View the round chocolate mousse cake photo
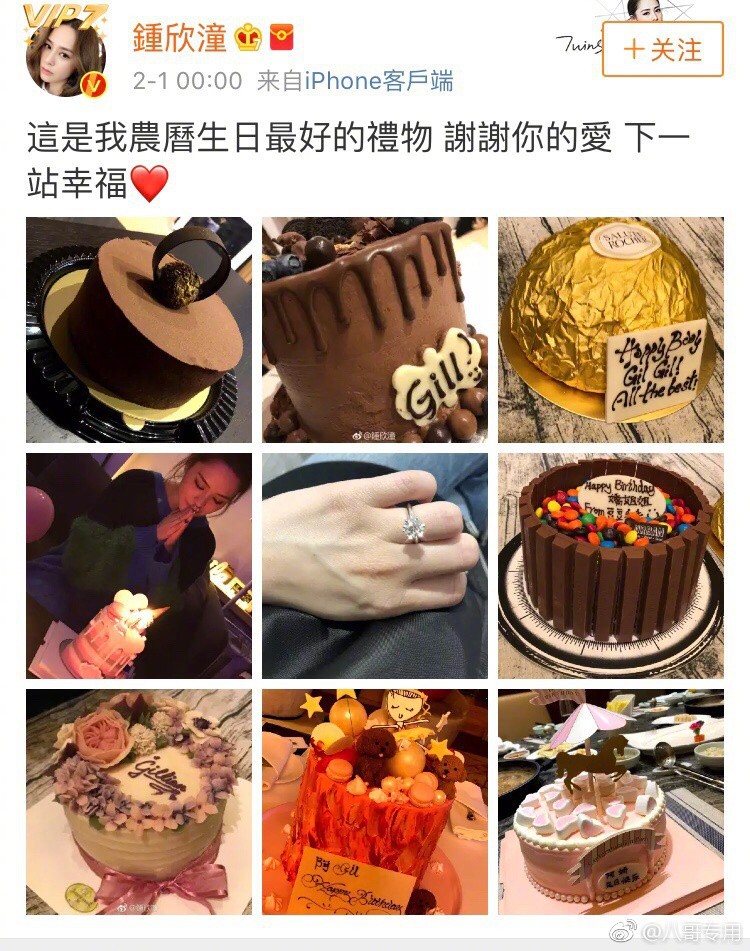This screenshot has height=951, width=750. [139, 330]
